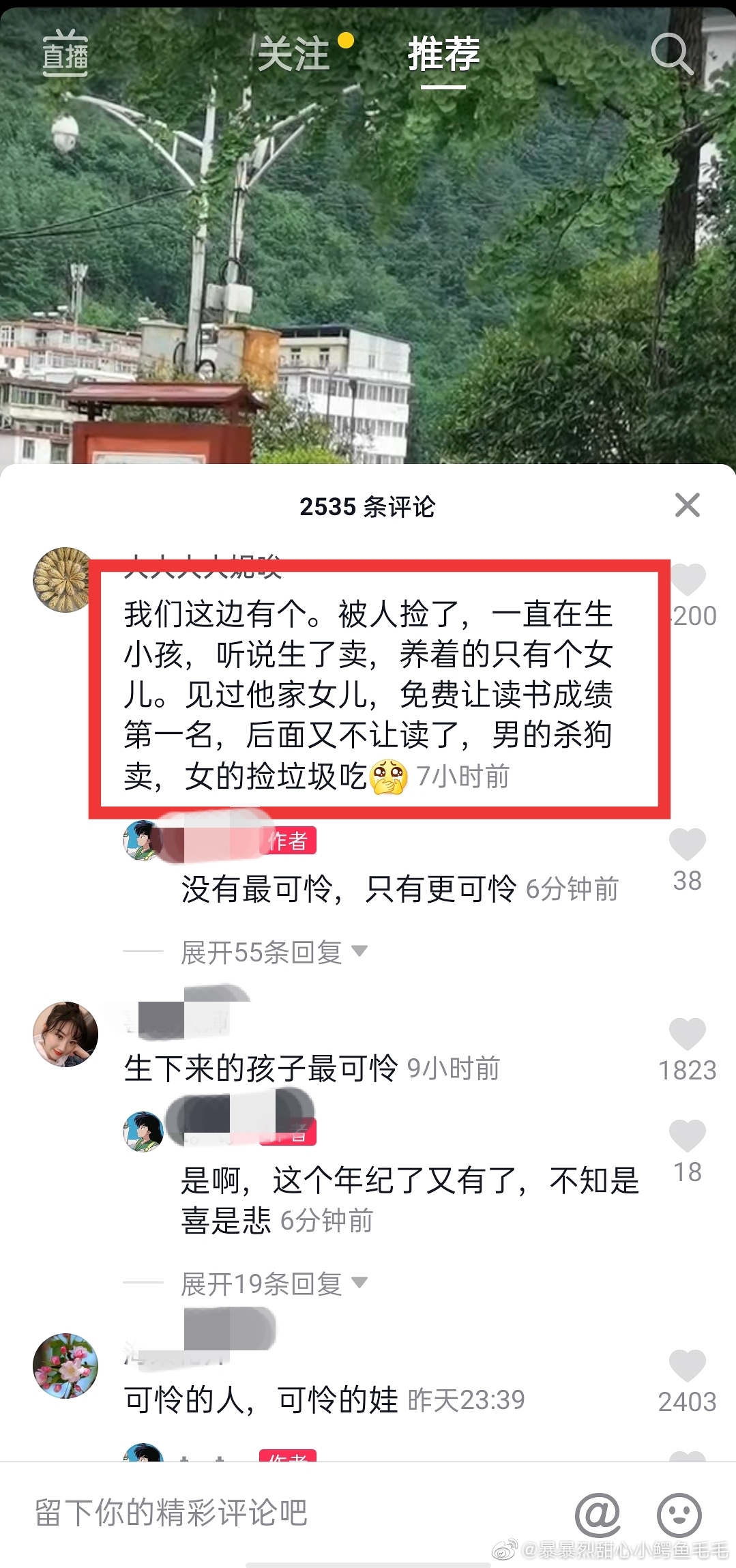Expand 展开19条回复

(x=273, y=1284)
